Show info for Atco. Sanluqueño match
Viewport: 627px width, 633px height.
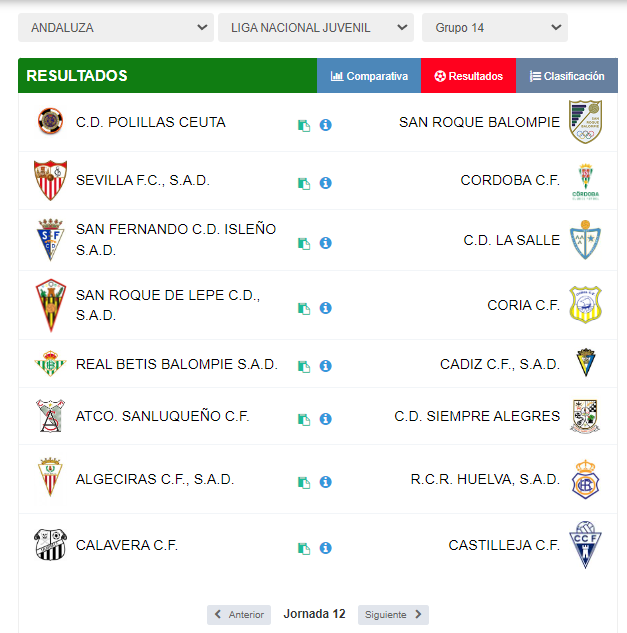pyautogui.click(x=325, y=419)
